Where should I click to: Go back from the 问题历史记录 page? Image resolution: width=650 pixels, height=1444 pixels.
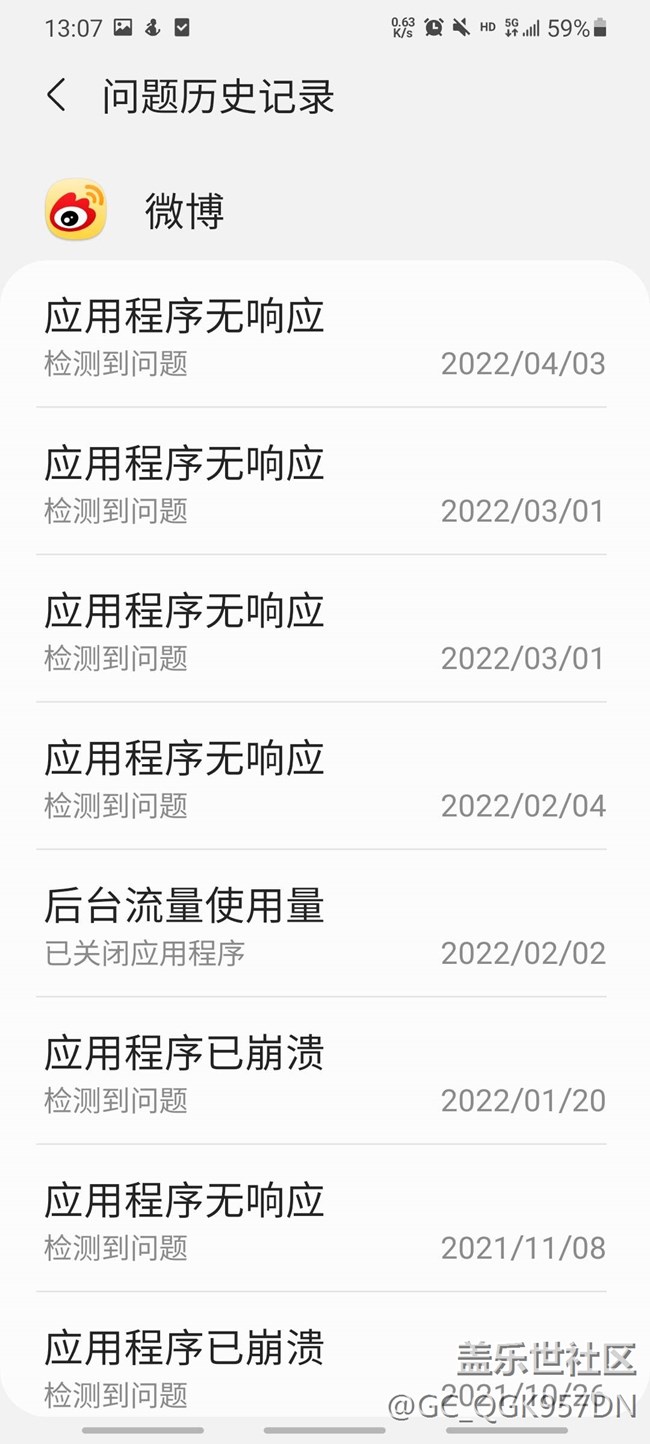(x=57, y=97)
